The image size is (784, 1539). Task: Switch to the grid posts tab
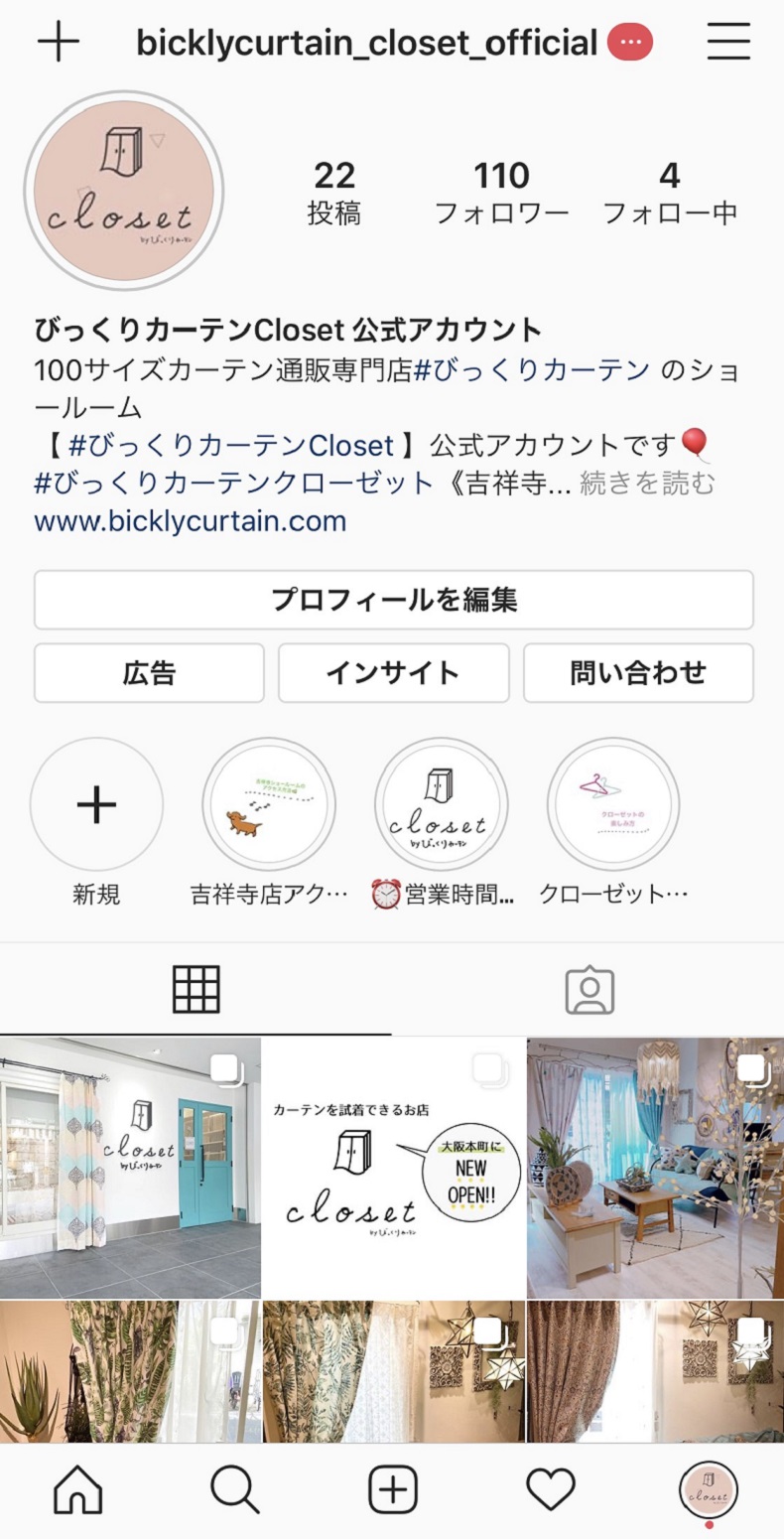pyautogui.click(x=196, y=989)
